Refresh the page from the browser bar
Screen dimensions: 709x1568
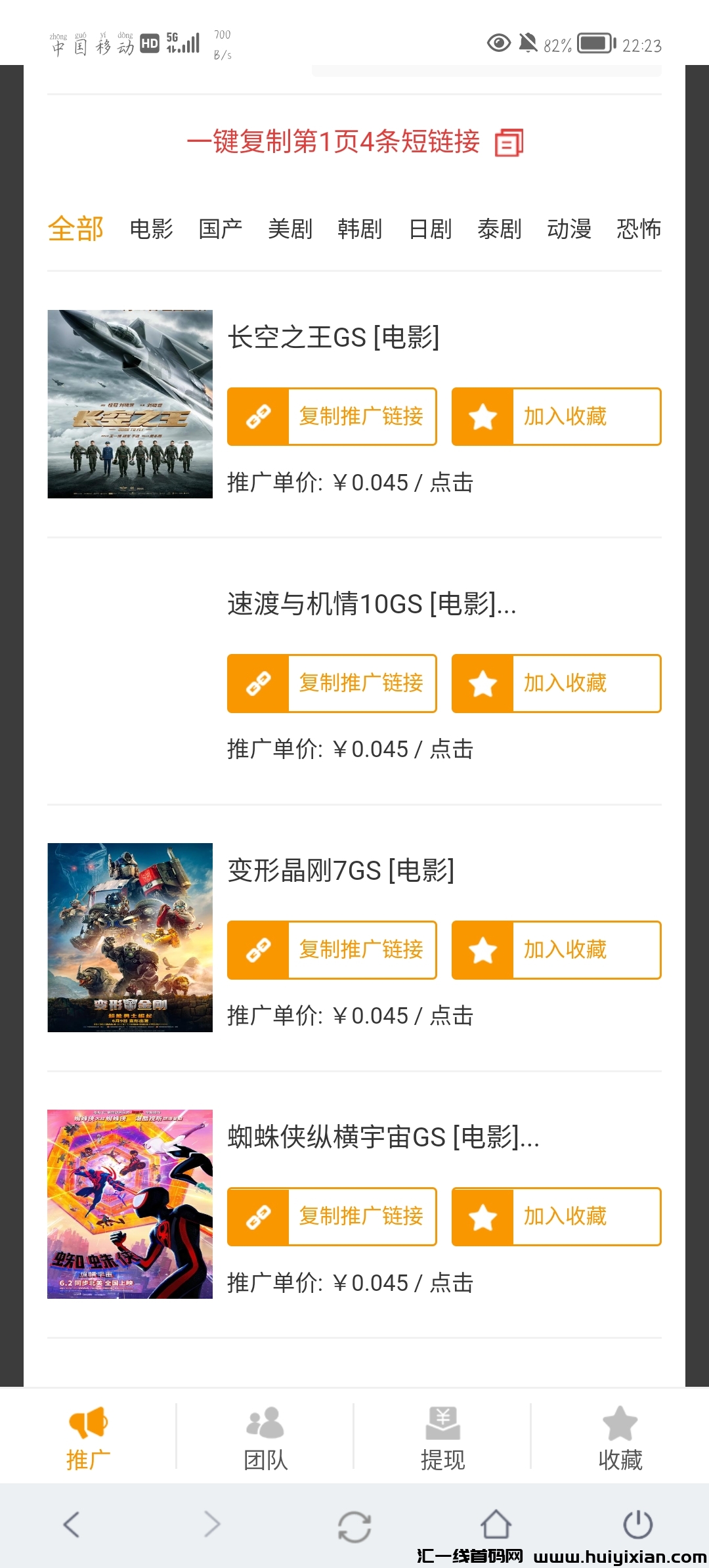tap(354, 1525)
